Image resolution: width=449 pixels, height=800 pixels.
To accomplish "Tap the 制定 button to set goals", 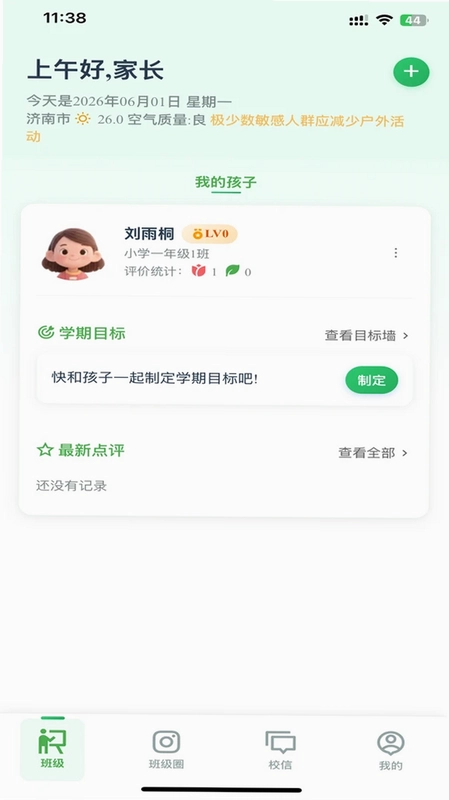I will click(371, 380).
